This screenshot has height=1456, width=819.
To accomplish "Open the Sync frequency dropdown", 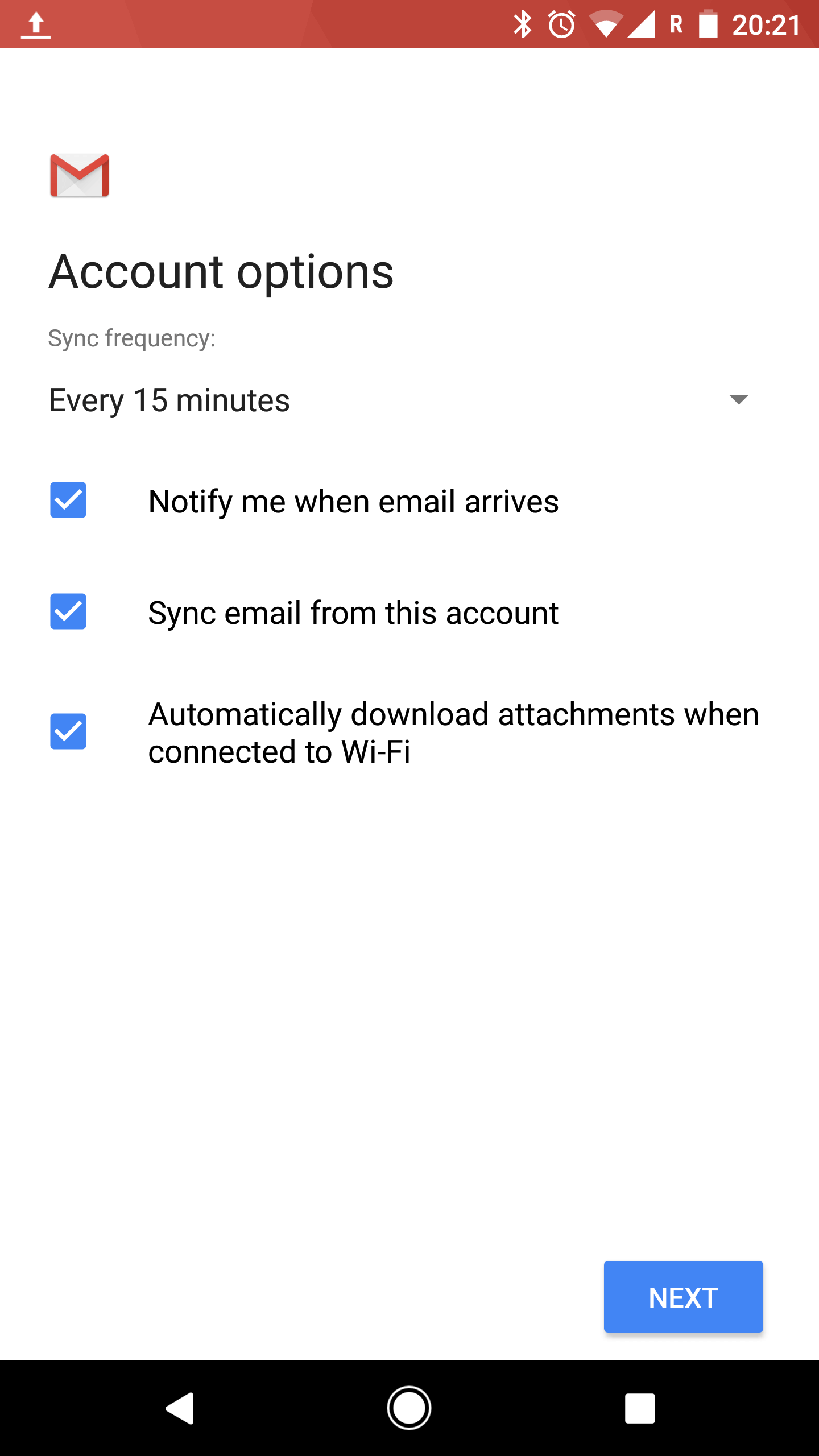I will coord(398,400).
